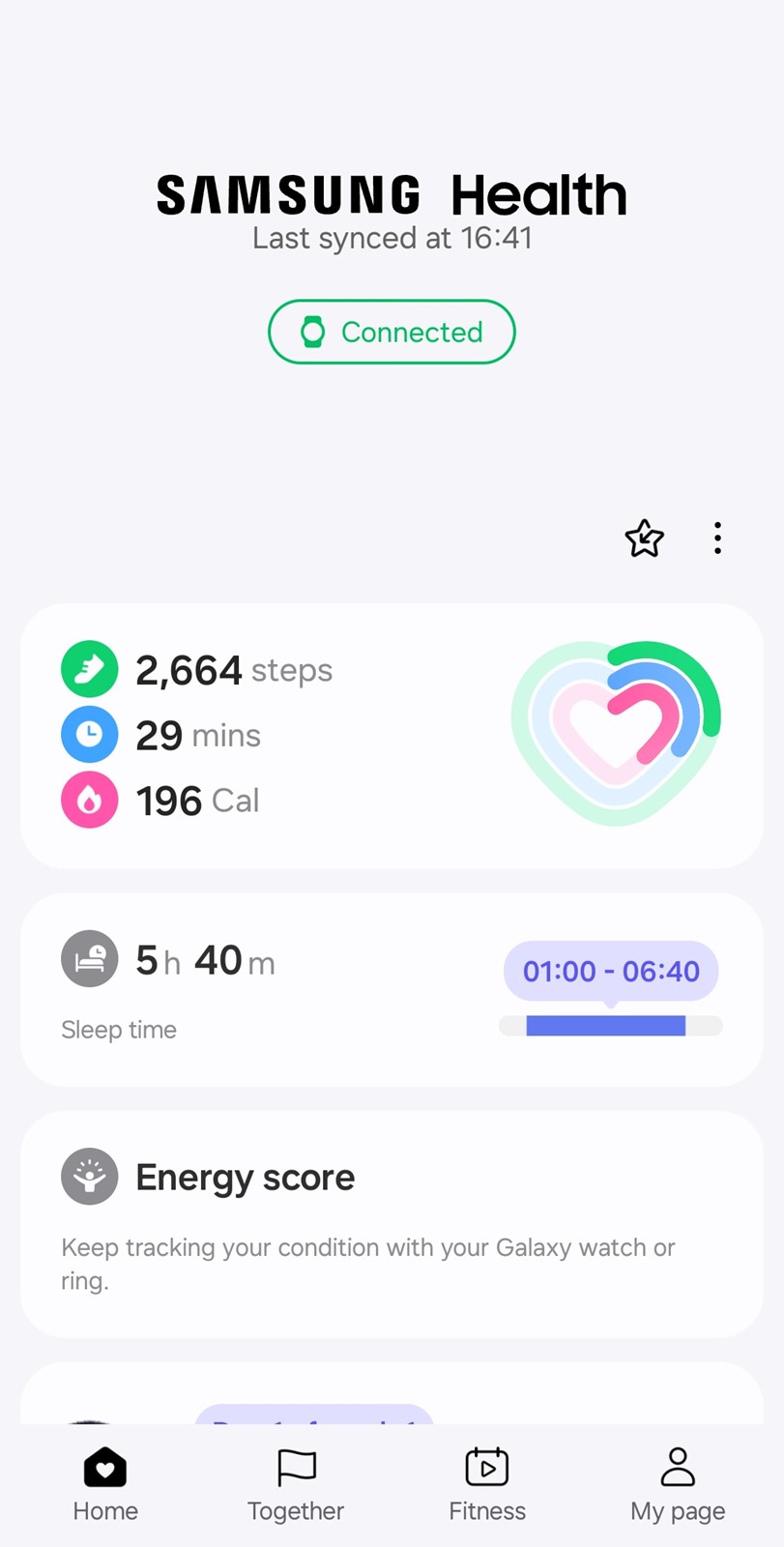Viewport: 784px width, 1547px height.
Task: Switch to the Fitness tab
Action: [x=487, y=1486]
